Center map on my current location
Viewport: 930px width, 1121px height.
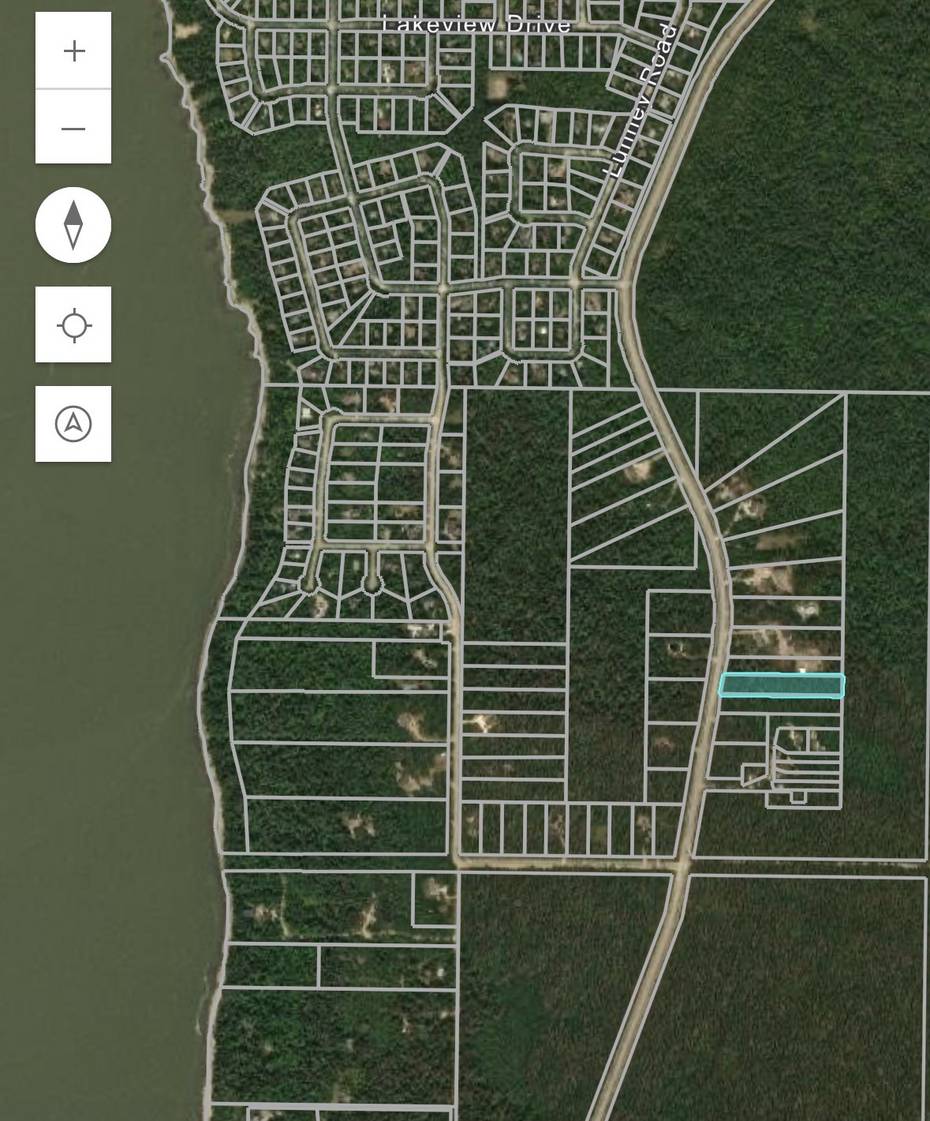[73, 325]
